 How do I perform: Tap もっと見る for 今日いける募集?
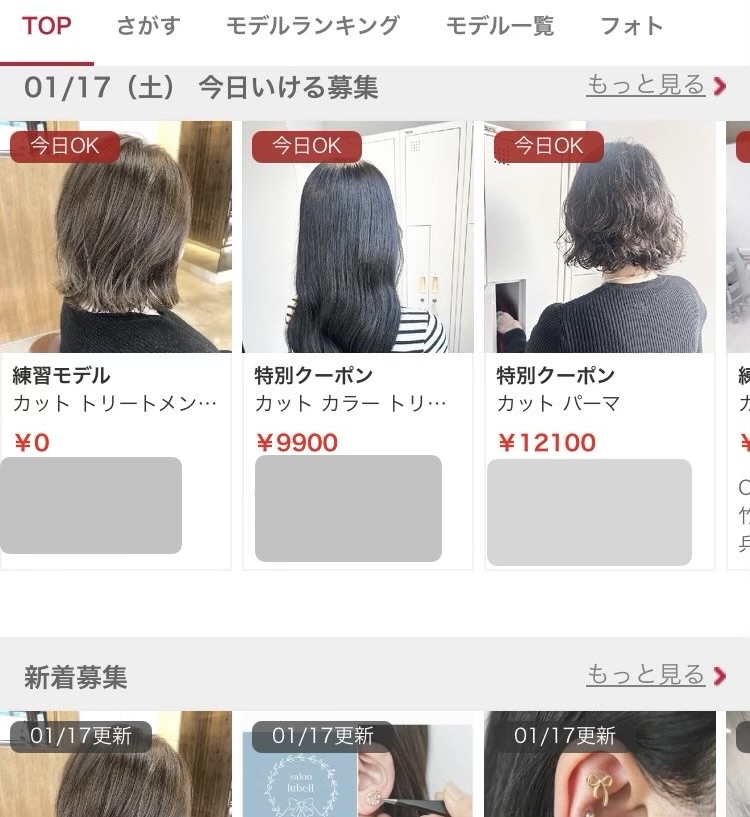[656, 86]
